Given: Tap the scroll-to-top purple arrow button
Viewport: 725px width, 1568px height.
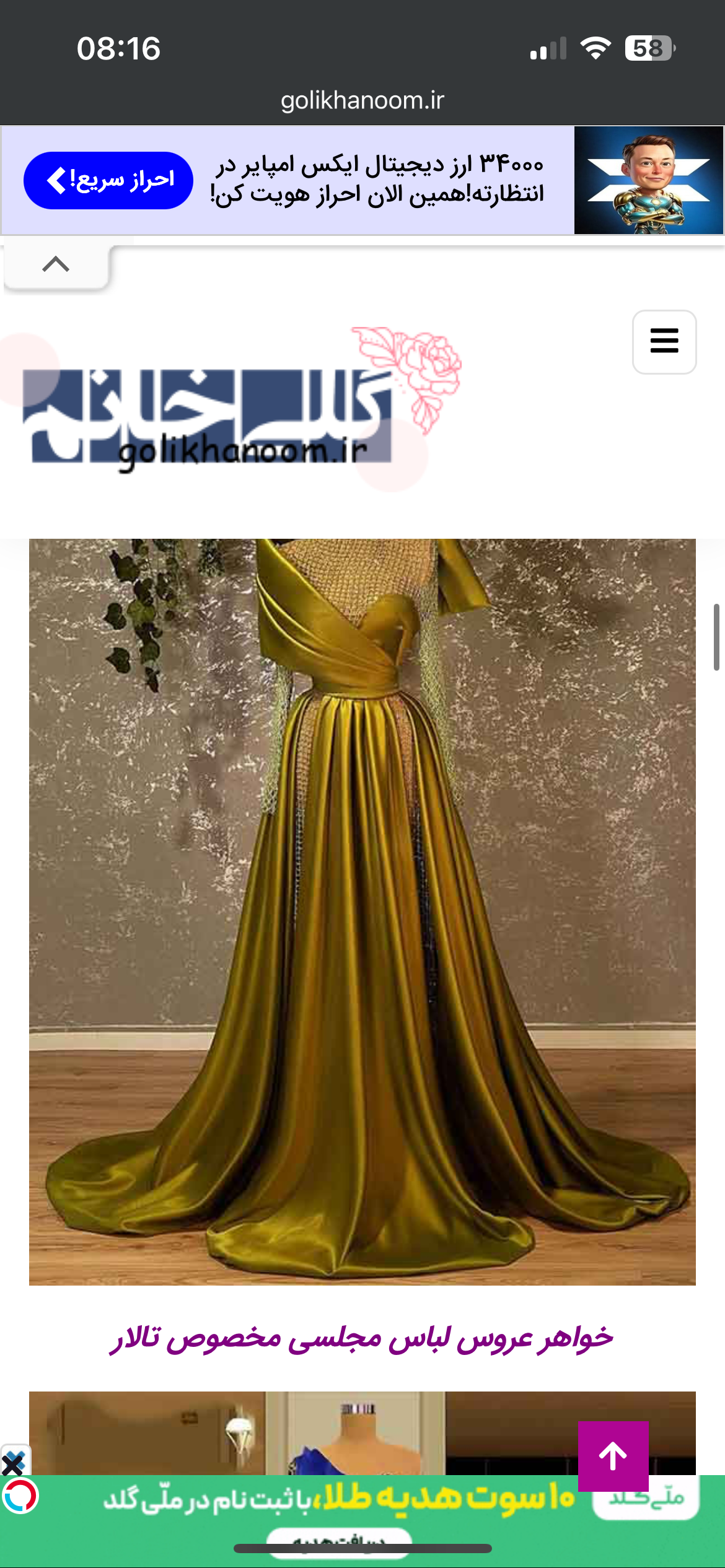Looking at the screenshot, I should click(x=613, y=1457).
